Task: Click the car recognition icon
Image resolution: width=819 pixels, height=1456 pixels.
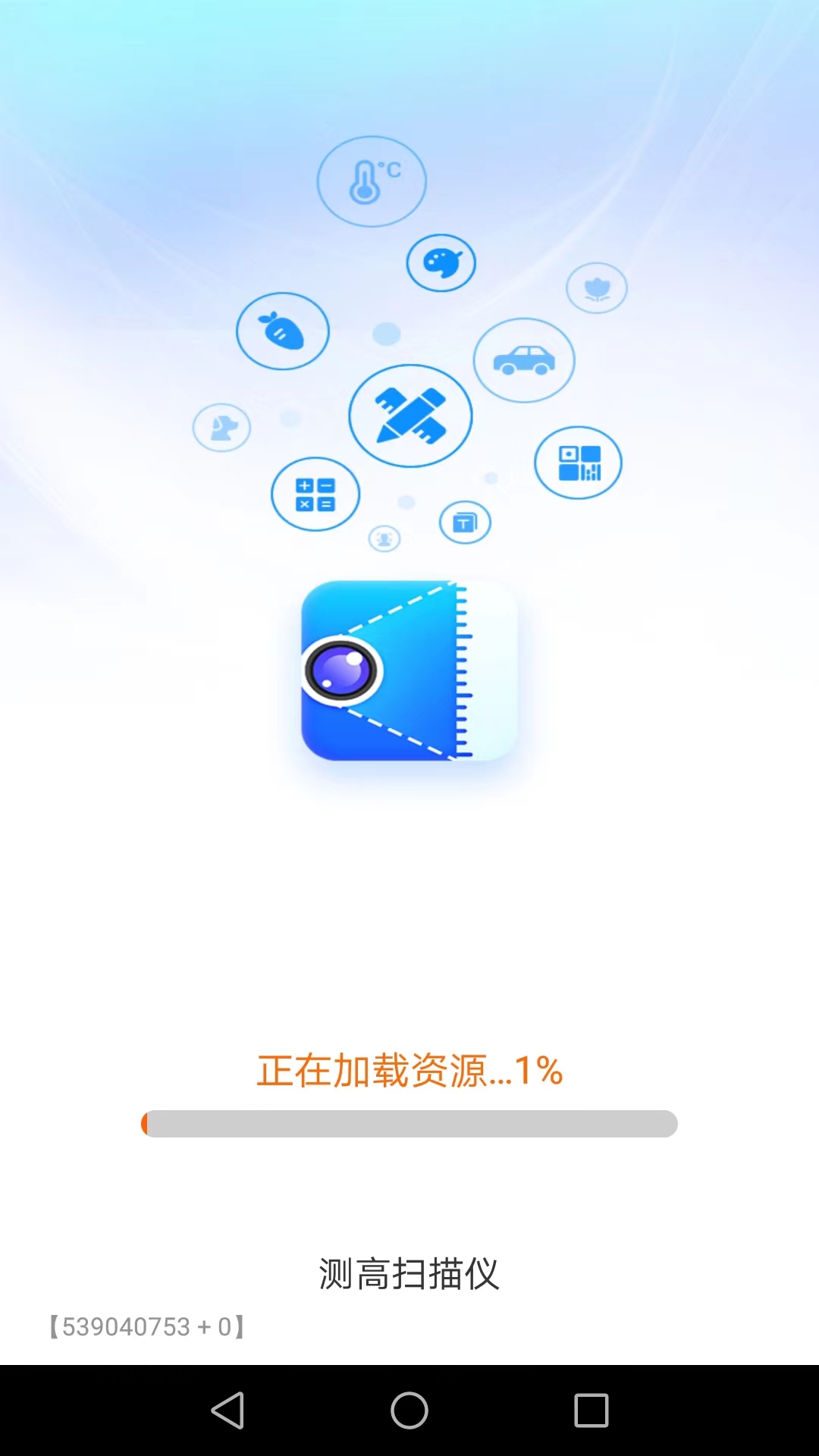Action: click(x=524, y=359)
